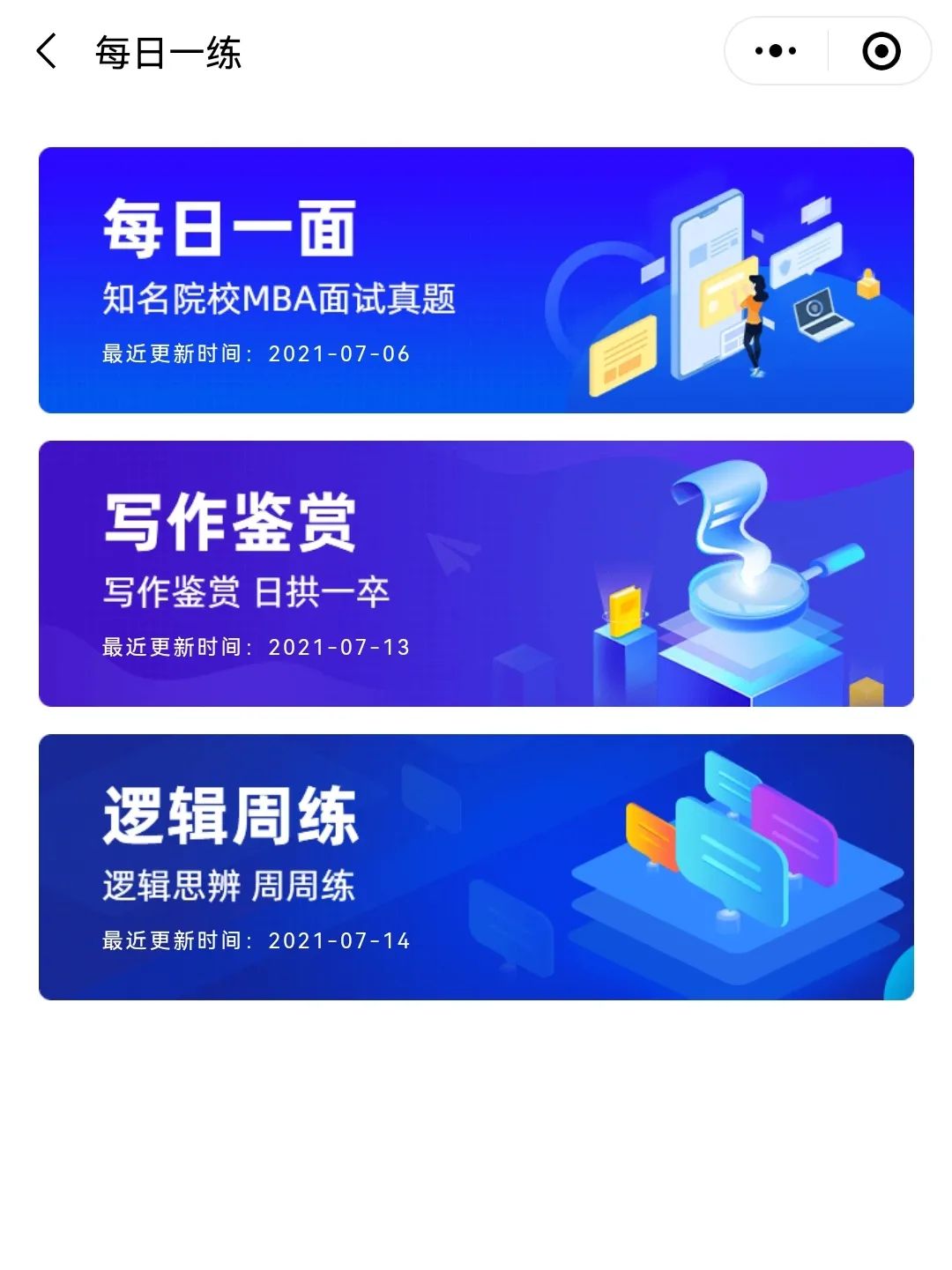Close the mini program with the circle button
Image resolution: width=952 pixels, height=1270 pixels.
881,51
